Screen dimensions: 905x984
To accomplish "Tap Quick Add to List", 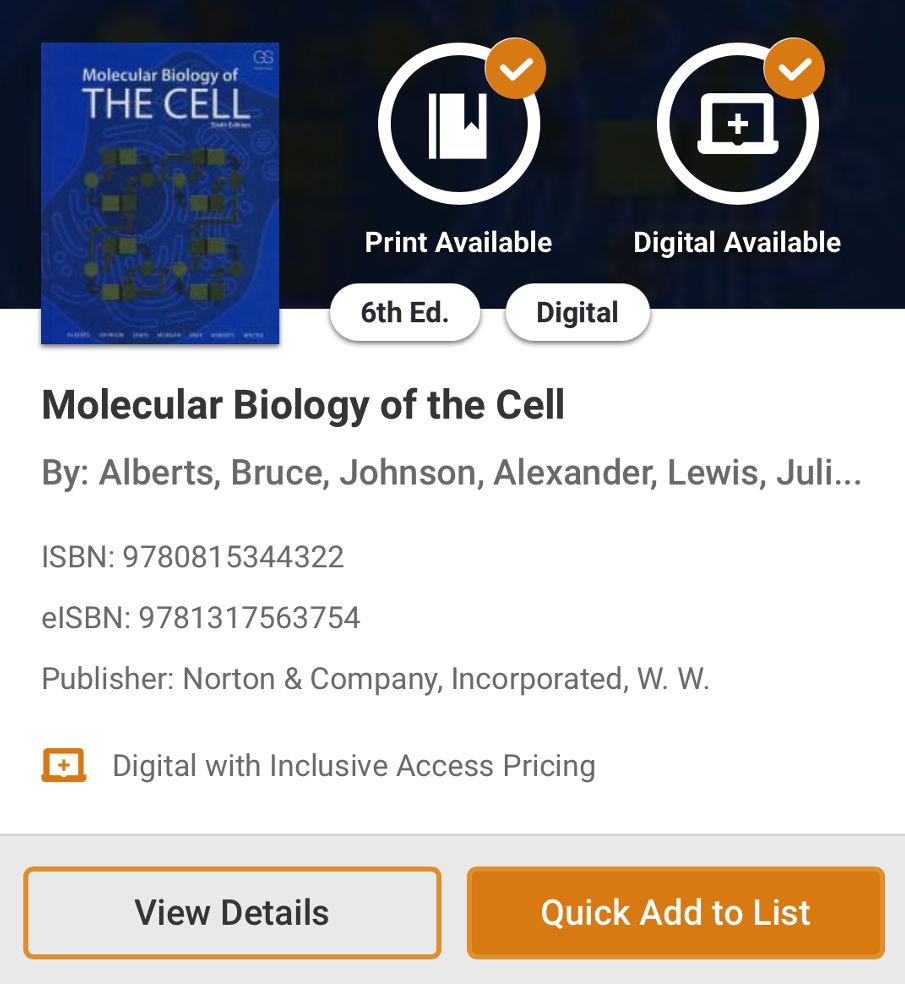I will pyautogui.click(x=675, y=912).
